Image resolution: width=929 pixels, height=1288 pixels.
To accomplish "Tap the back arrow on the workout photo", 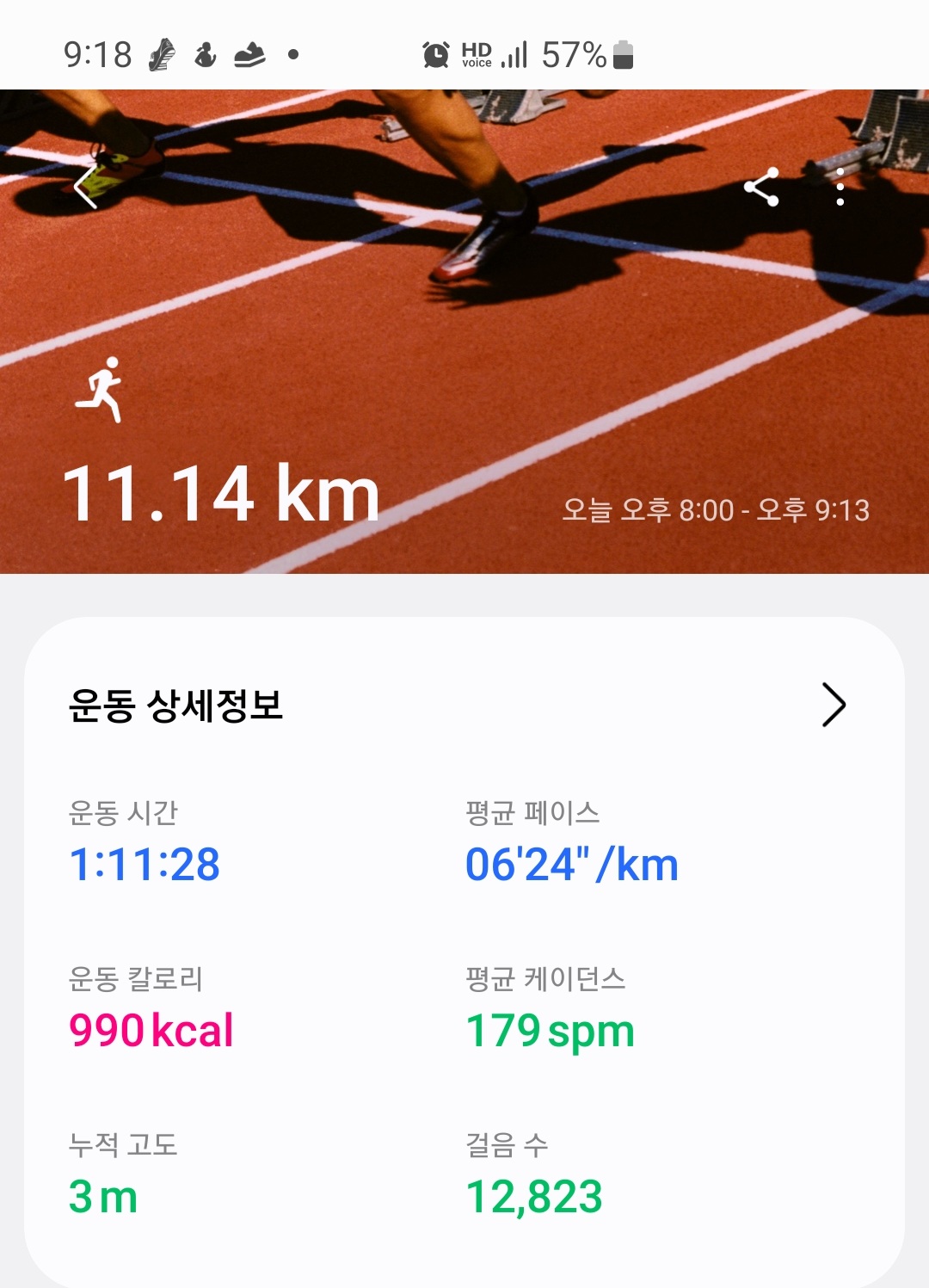I will (83, 188).
